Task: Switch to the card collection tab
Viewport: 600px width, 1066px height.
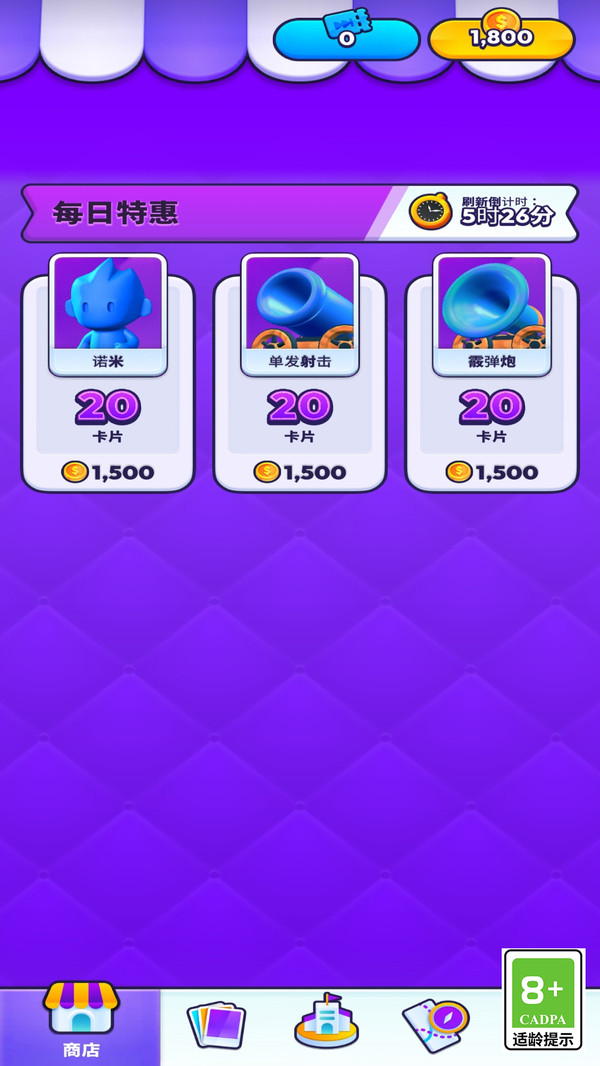Action: coord(216,1025)
